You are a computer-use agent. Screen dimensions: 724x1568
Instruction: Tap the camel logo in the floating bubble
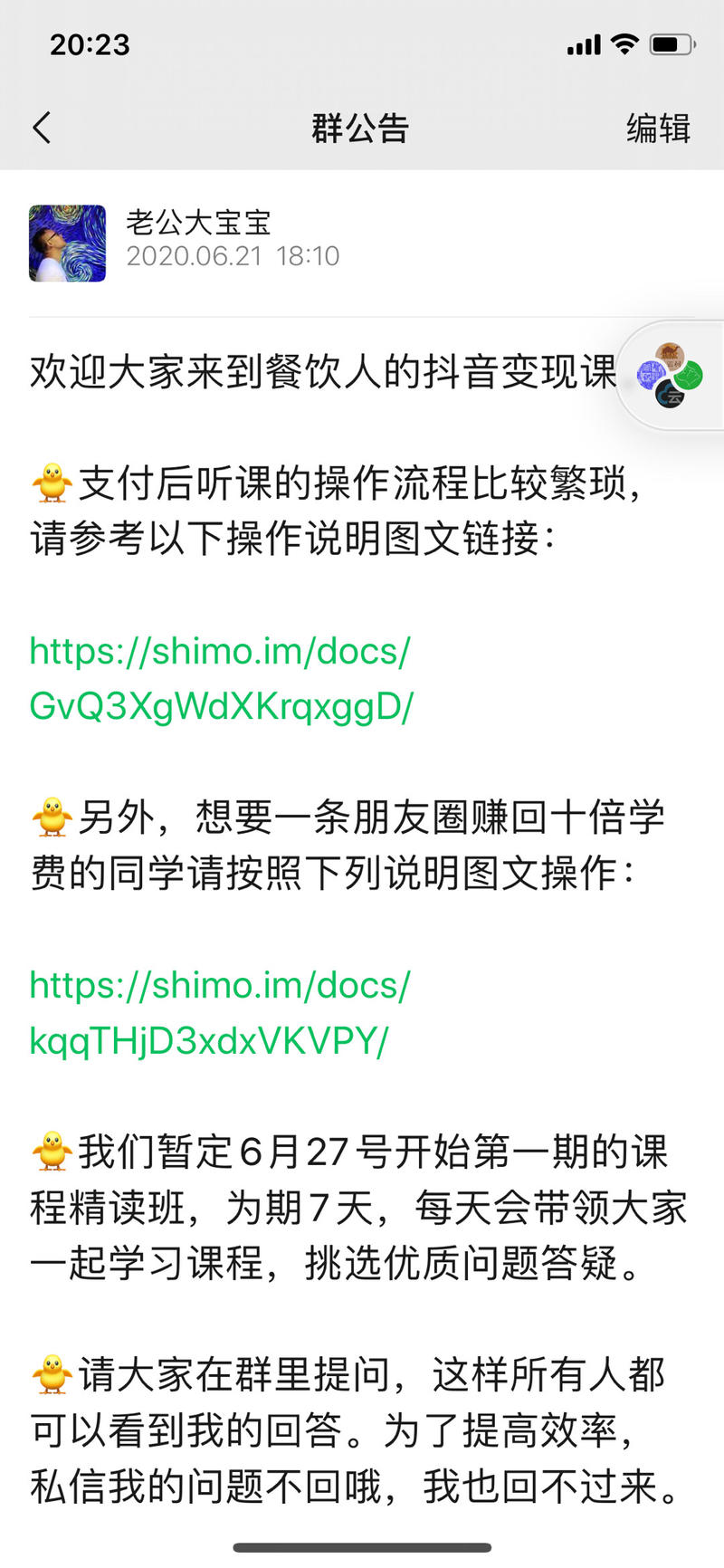[x=670, y=353]
